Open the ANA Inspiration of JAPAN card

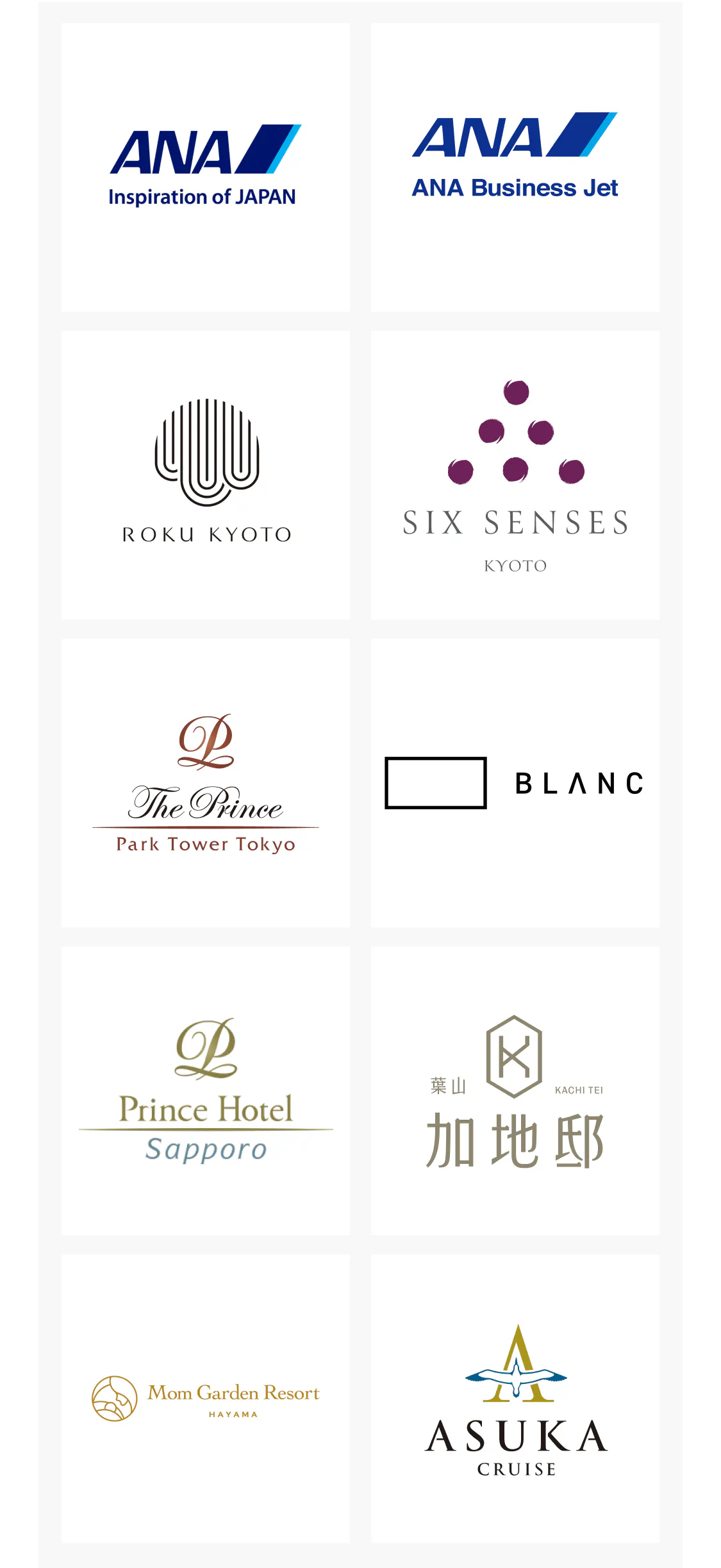coord(206,167)
